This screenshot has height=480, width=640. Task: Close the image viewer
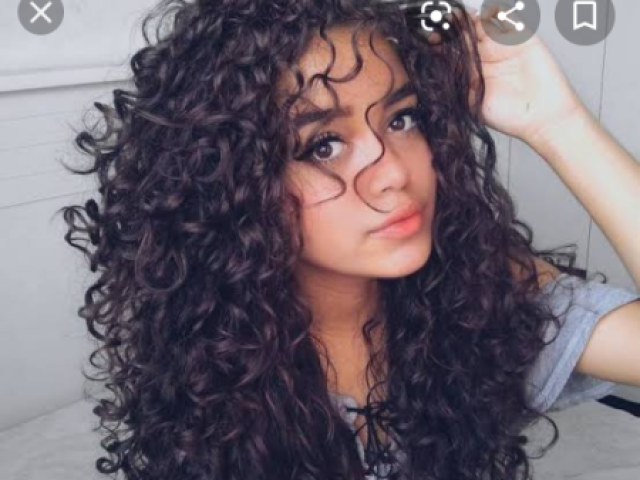pyautogui.click(x=40, y=12)
